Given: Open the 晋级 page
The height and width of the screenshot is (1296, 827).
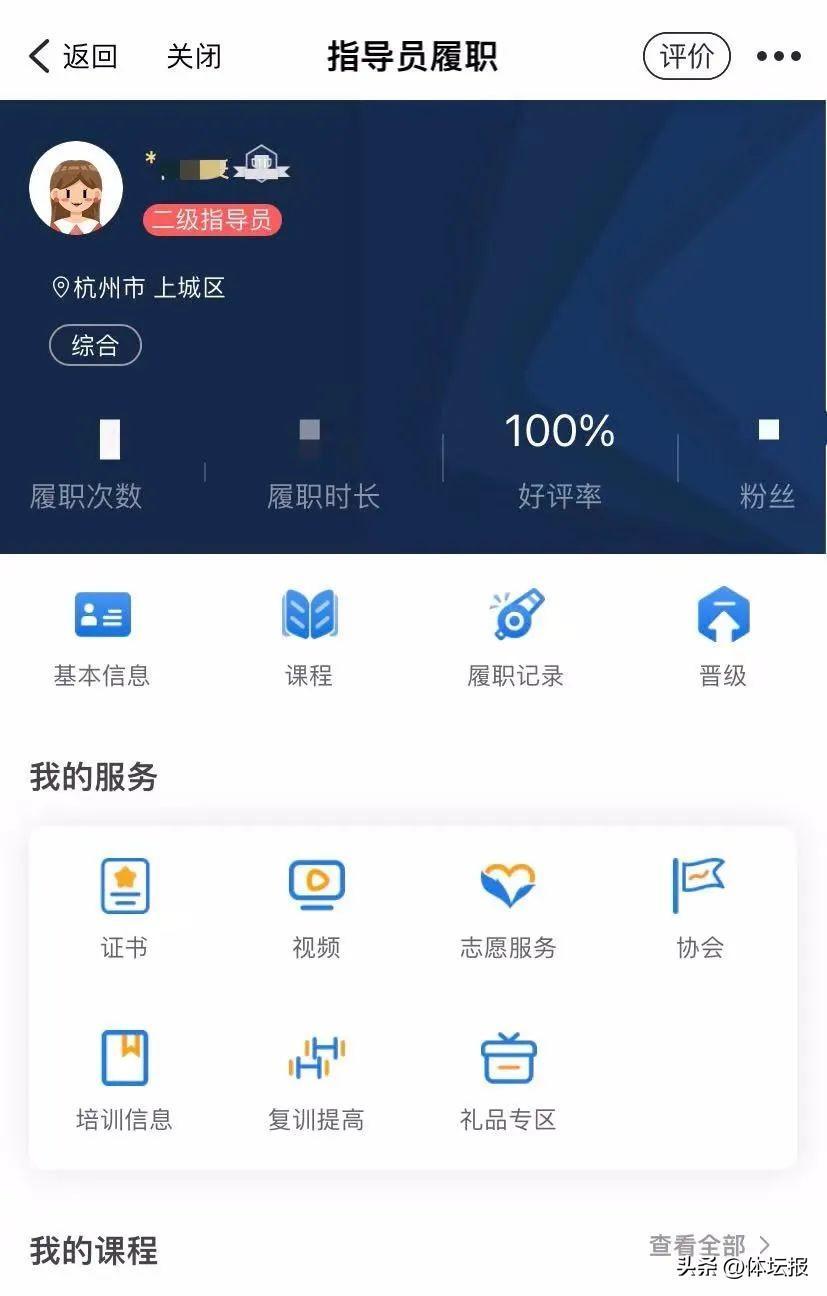Looking at the screenshot, I should coord(723,636).
